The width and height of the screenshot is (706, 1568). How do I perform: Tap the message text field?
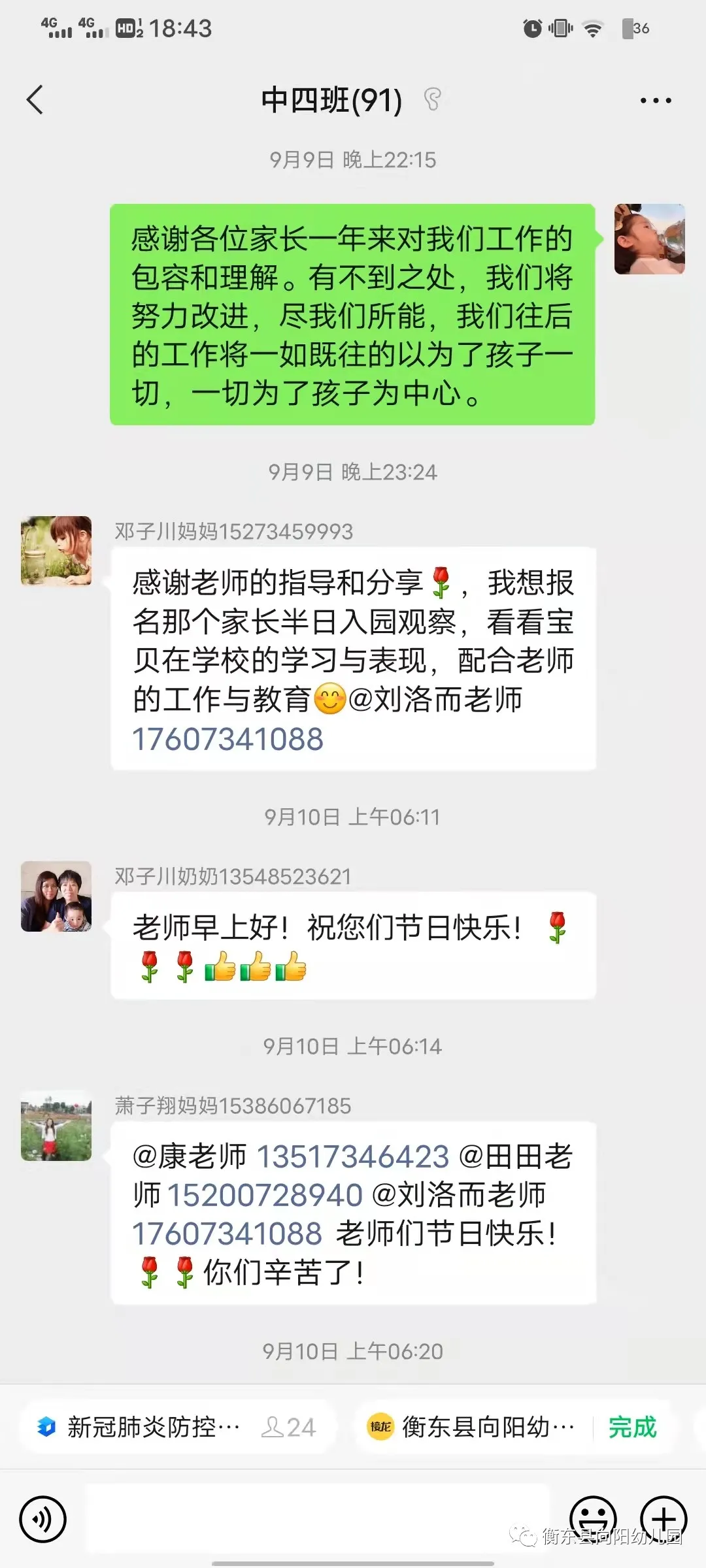(318, 1518)
